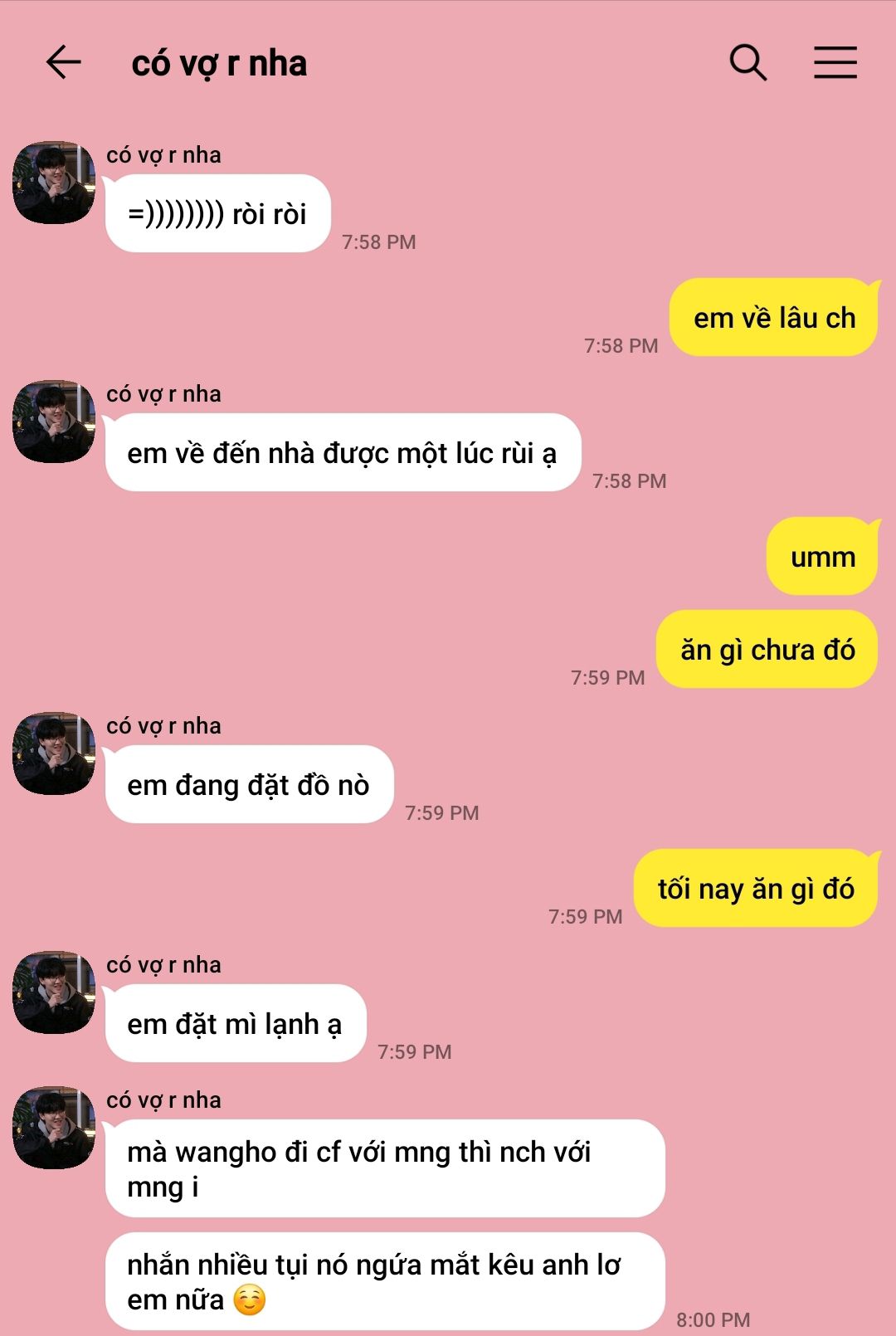The width and height of the screenshot is (896, 1336).
Task: Tap the profile picture beside "em đặt mì lạnh ạ"
Action: coord(54,992)
